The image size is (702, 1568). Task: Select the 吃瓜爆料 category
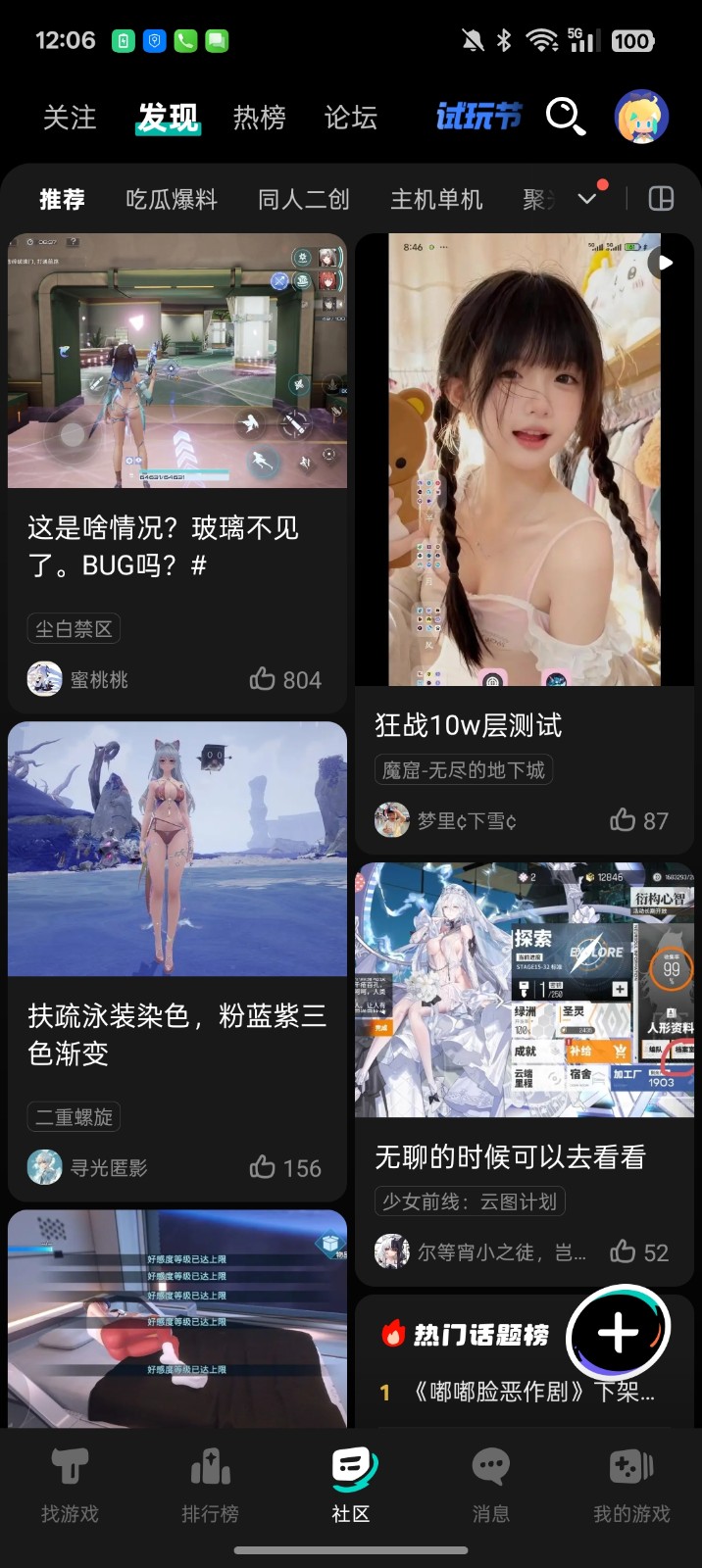tap(172, 200)
